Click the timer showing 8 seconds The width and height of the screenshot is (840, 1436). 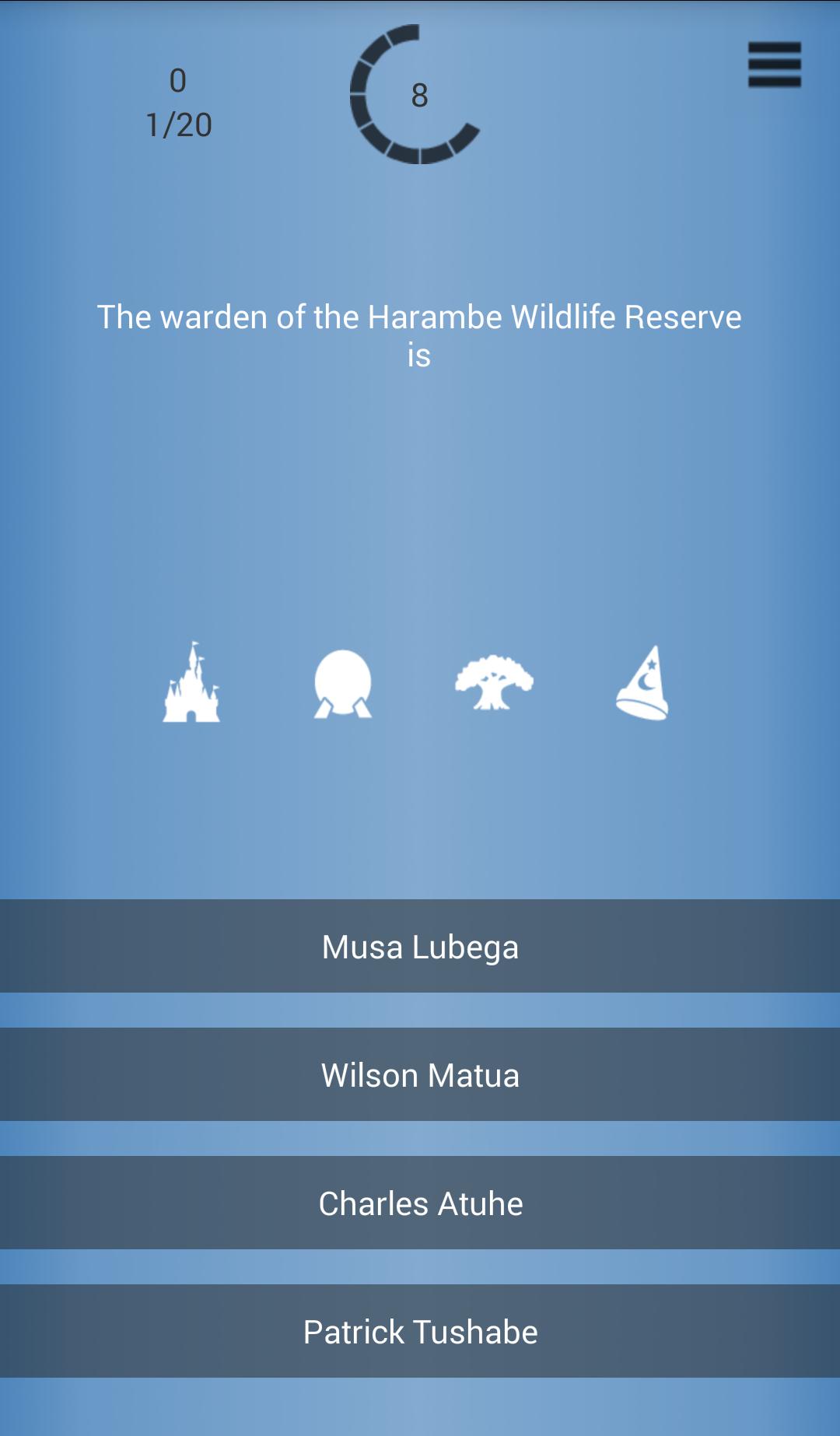click(418, 96)
